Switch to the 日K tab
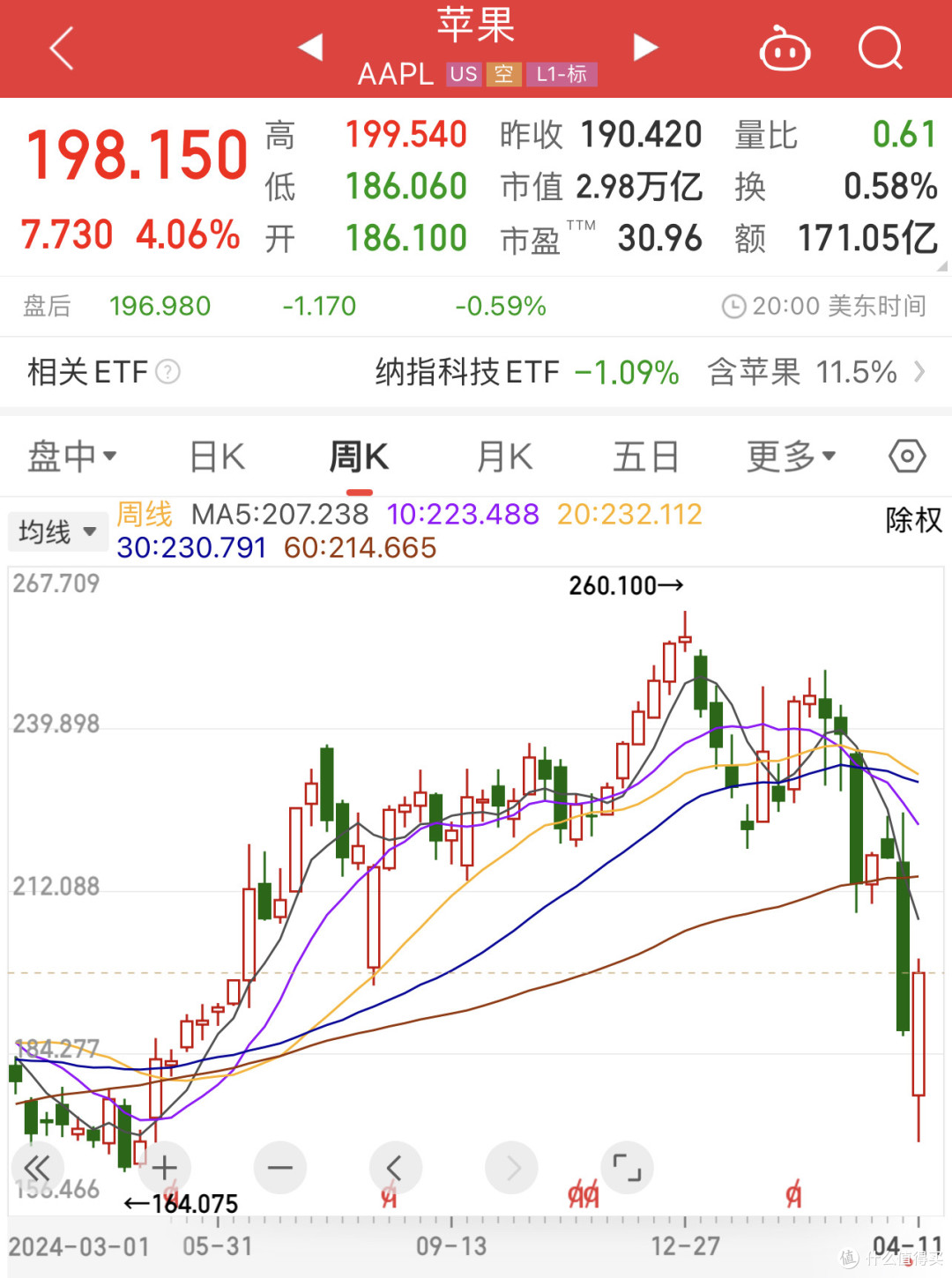Screen dimensions: 952x1278 217,457
